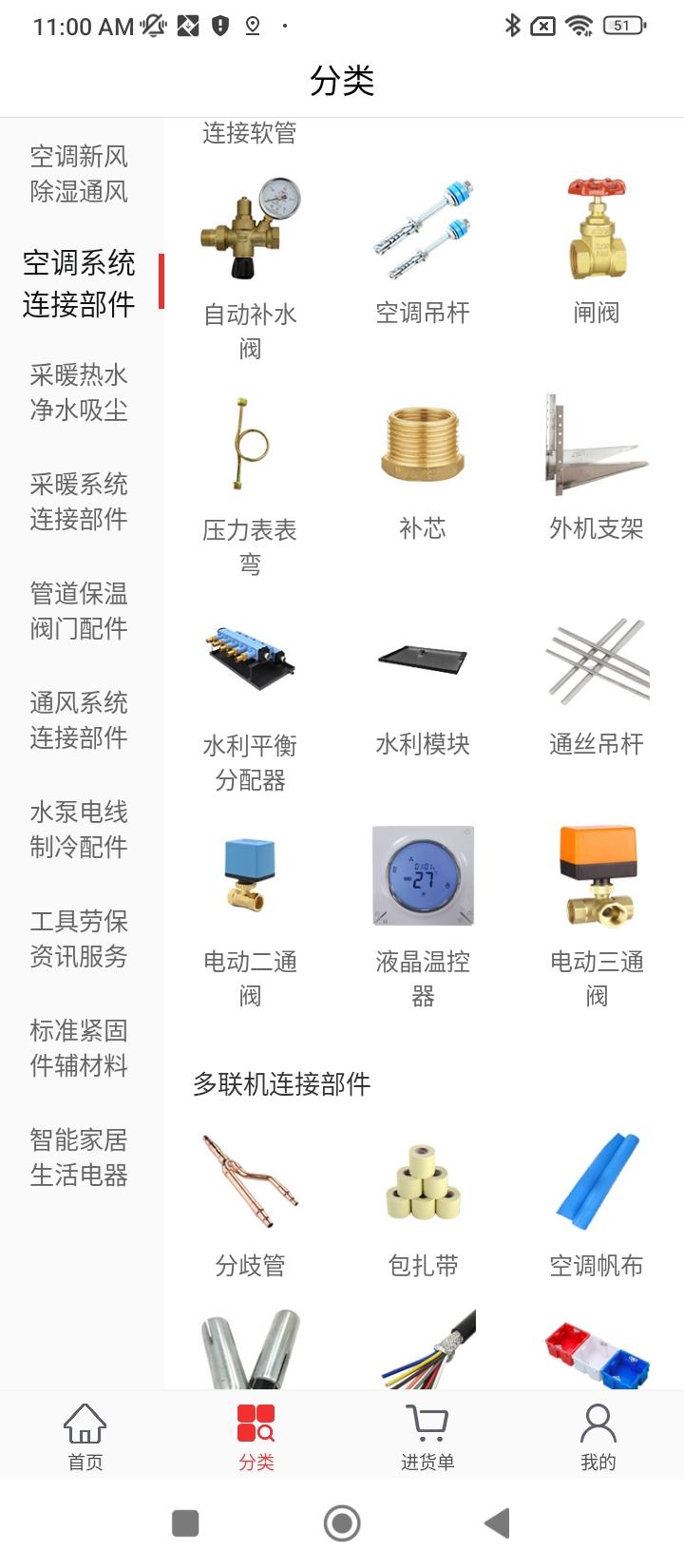Tap the battery indicator in the status bar
Screen dimensions: 684x1568
(622, 26)
